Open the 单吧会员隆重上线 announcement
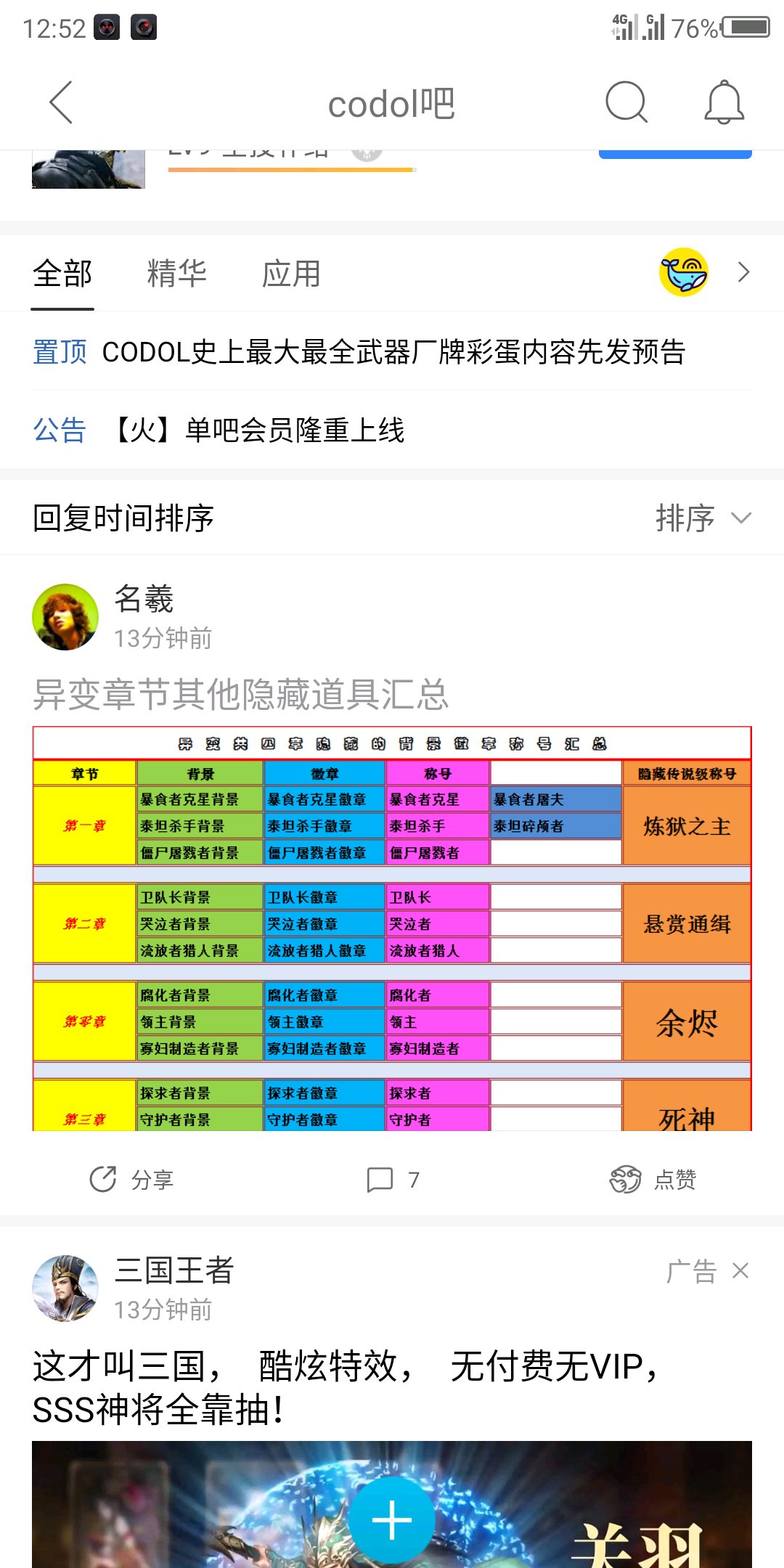The image size is (784, 1568). click(x=258, y=430)
